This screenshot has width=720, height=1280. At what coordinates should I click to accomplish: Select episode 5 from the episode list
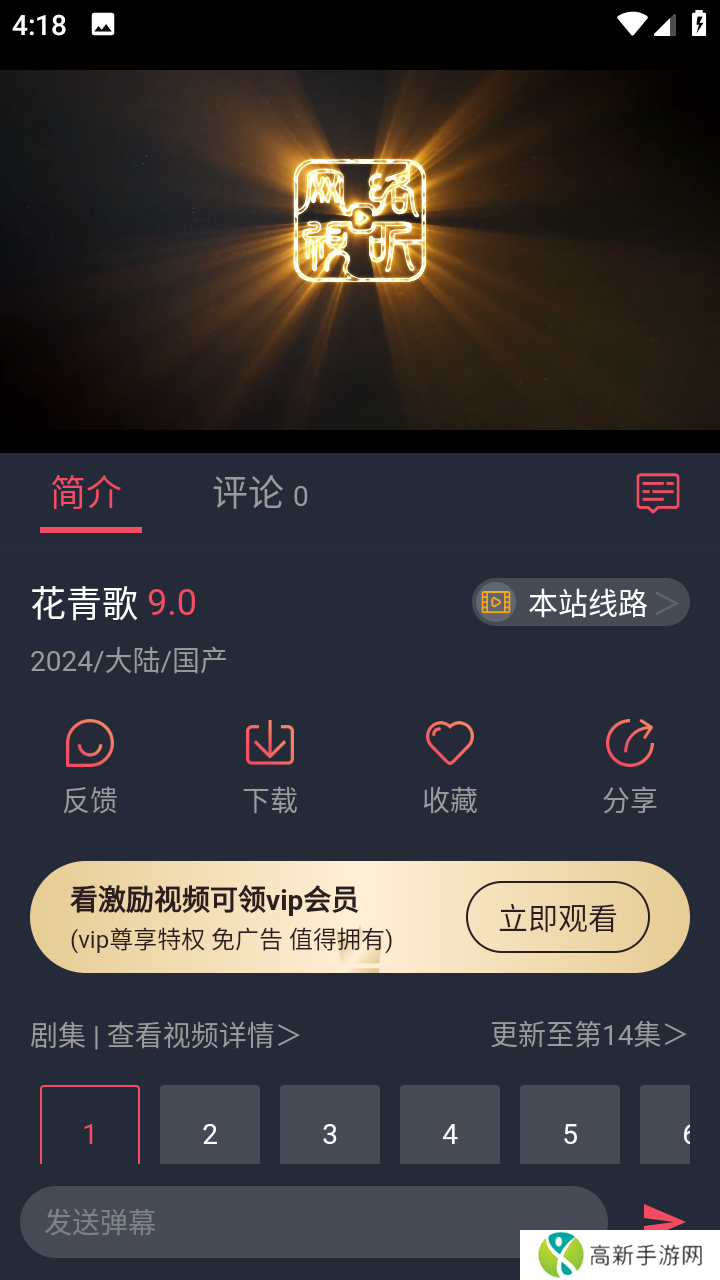(x=570, y=1124)
